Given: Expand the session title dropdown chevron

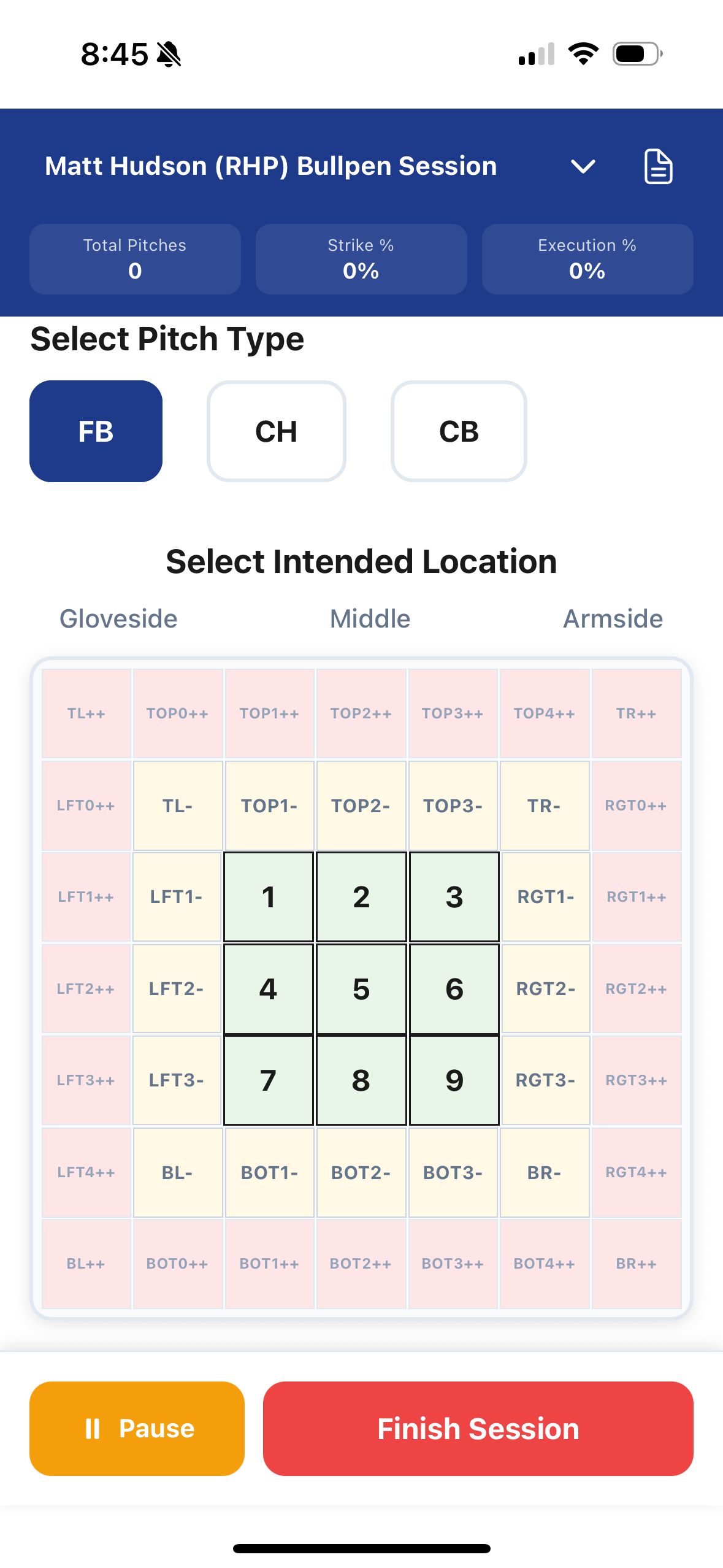Looking at the screenshot, I should click(x=582, y=166).
